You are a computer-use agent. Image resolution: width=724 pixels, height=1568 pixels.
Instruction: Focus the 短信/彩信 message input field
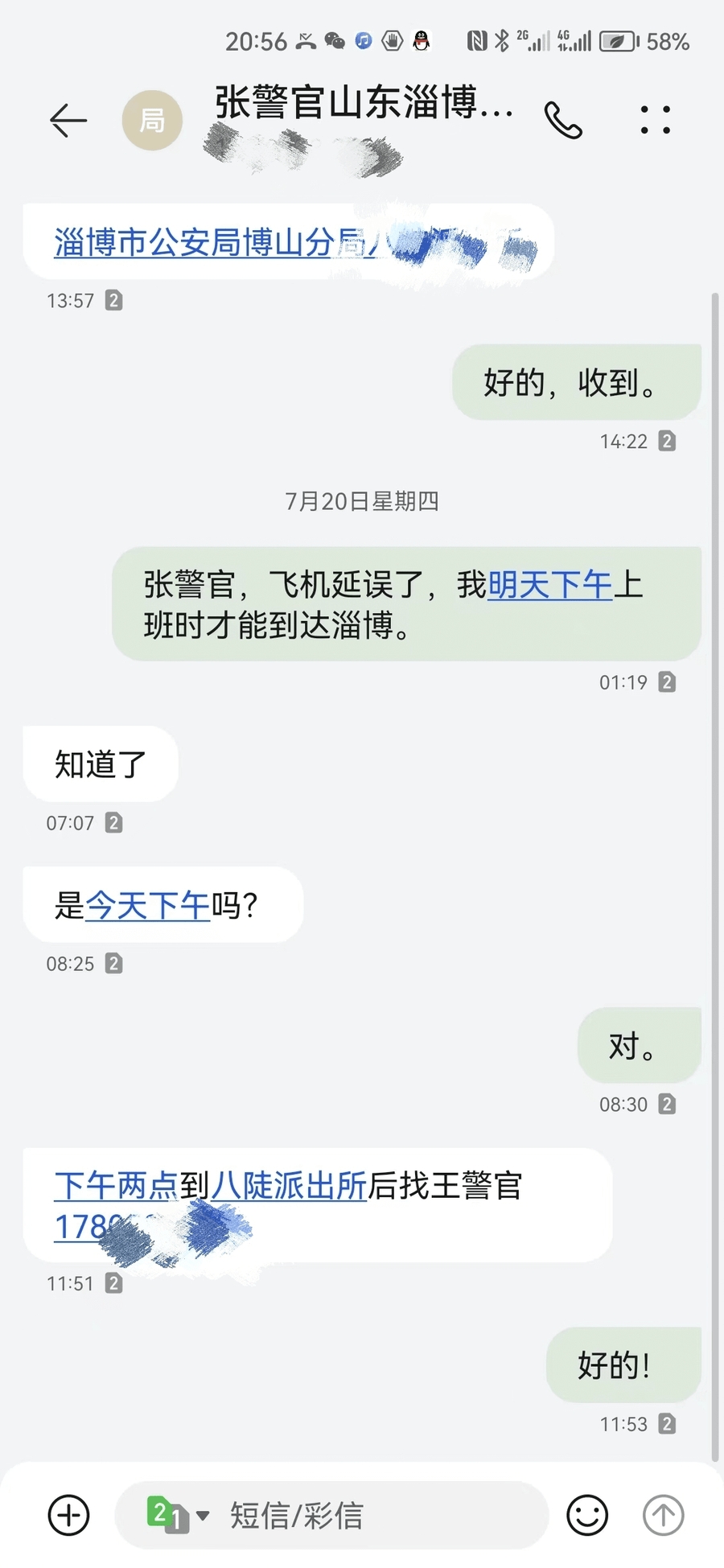[x=362, y=1516]
